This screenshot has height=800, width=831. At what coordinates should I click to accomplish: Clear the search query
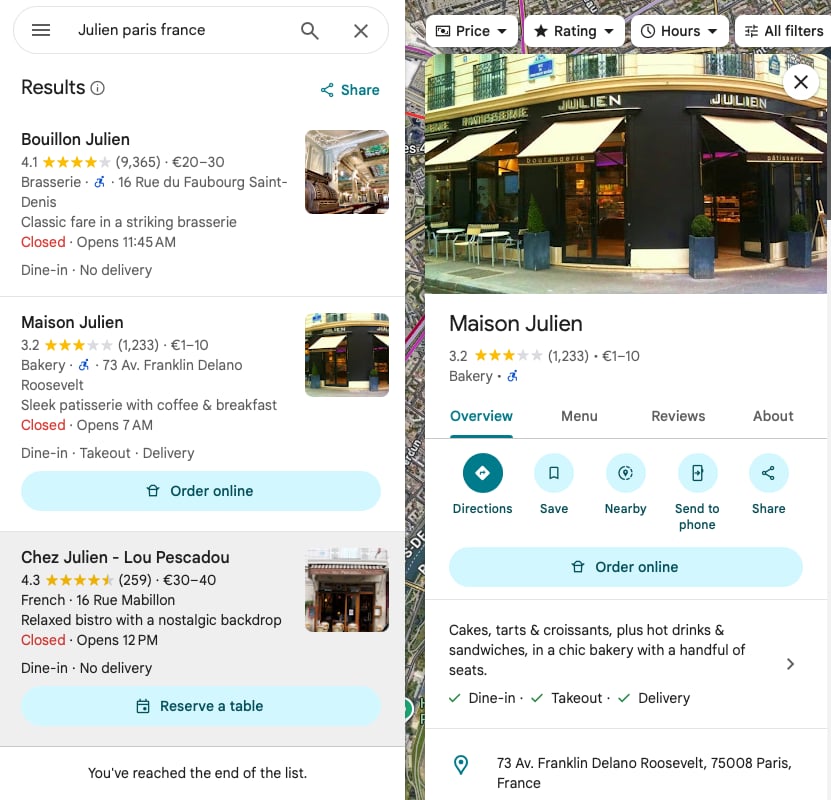coord(361,30)
